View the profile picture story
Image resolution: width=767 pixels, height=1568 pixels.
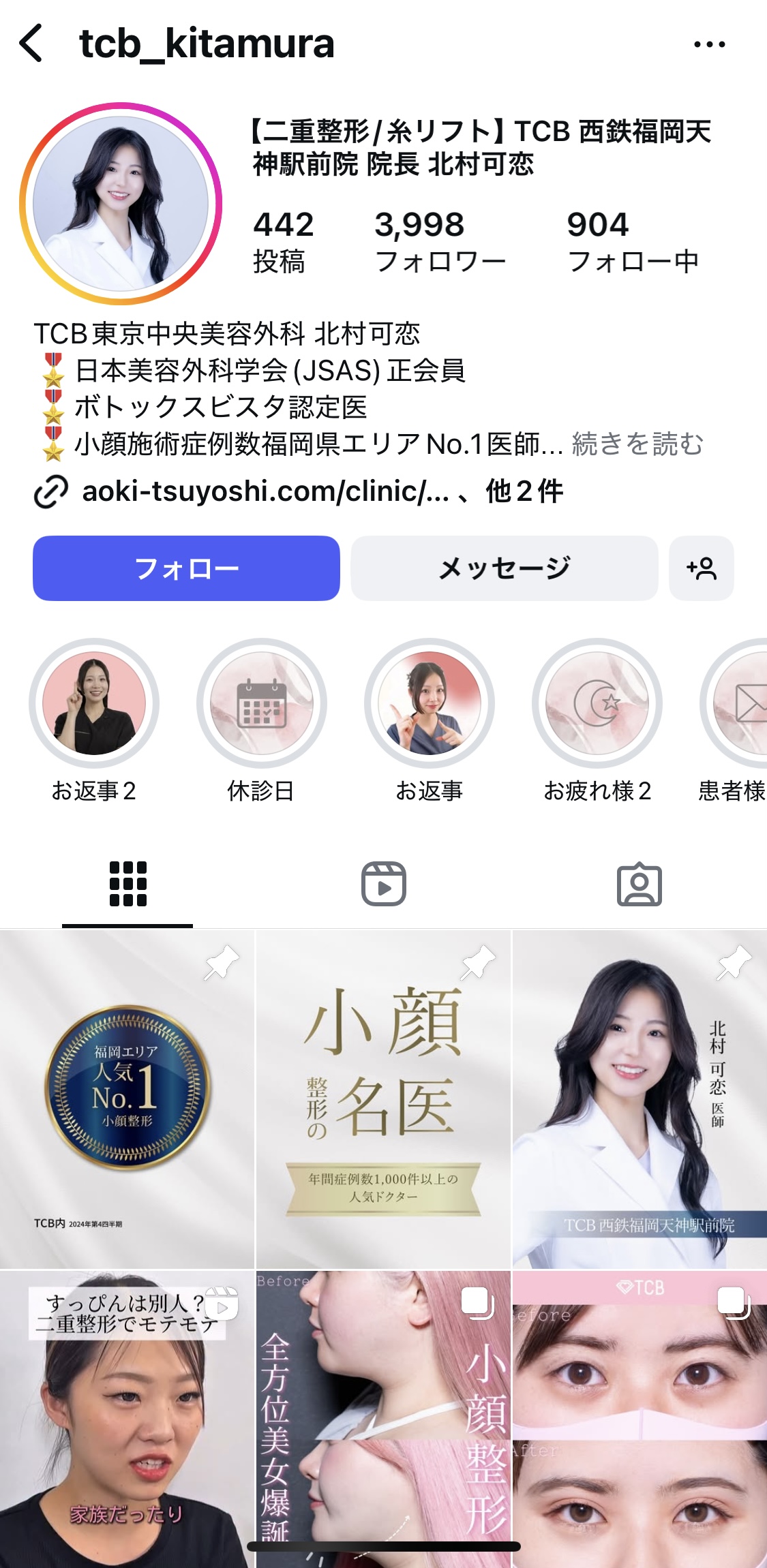121,203
